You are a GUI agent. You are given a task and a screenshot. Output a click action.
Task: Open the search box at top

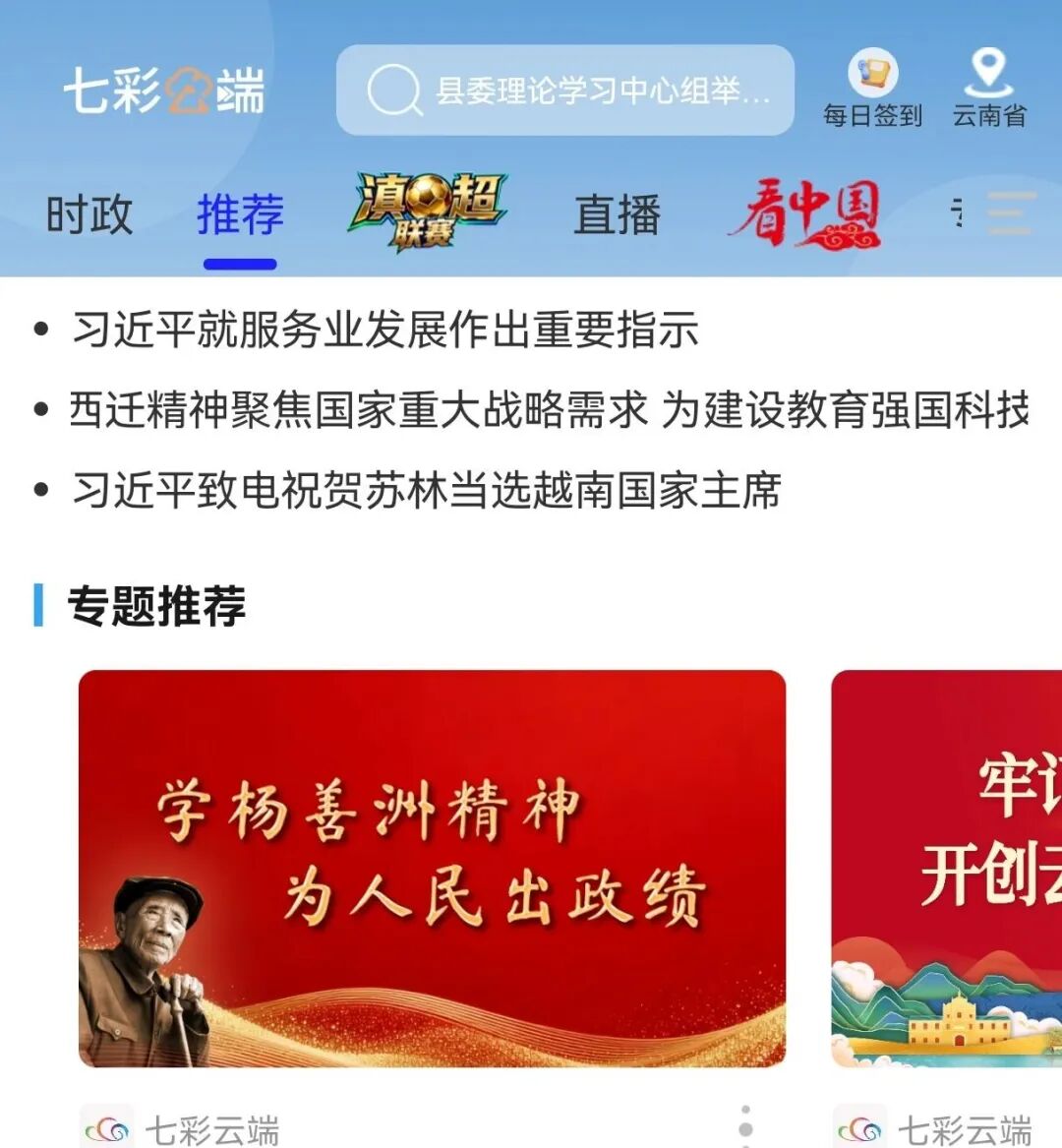coord(565,91)
